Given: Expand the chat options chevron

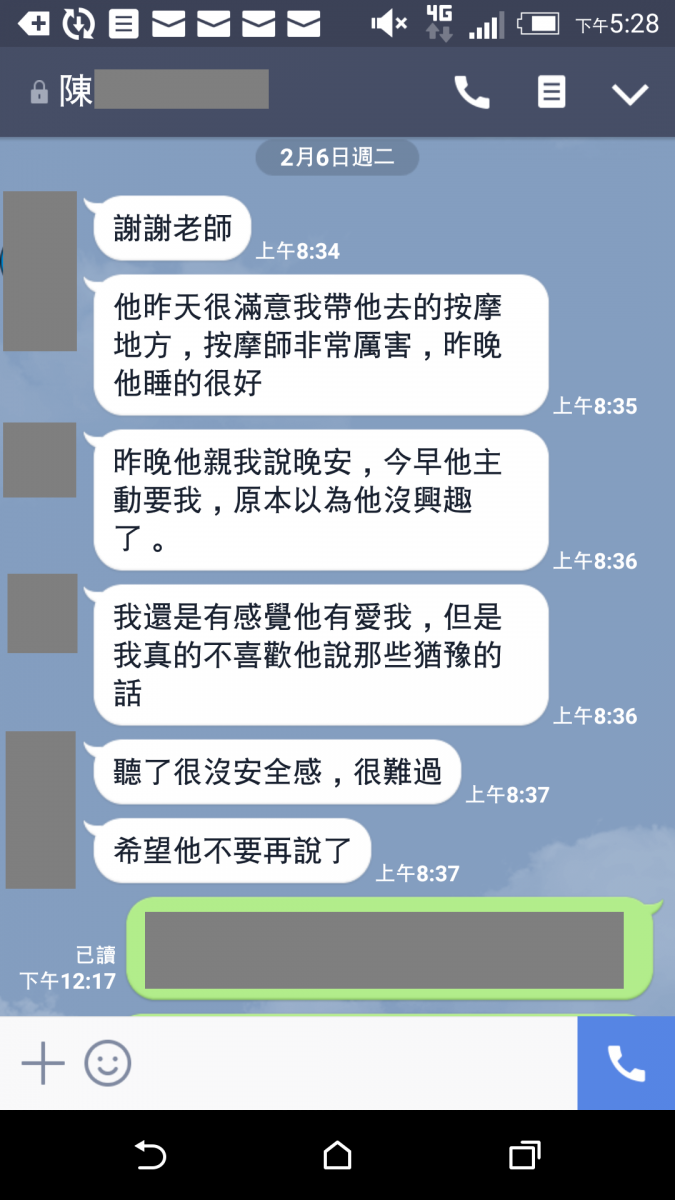Looking at the screenshot, I should coord(630,94).
